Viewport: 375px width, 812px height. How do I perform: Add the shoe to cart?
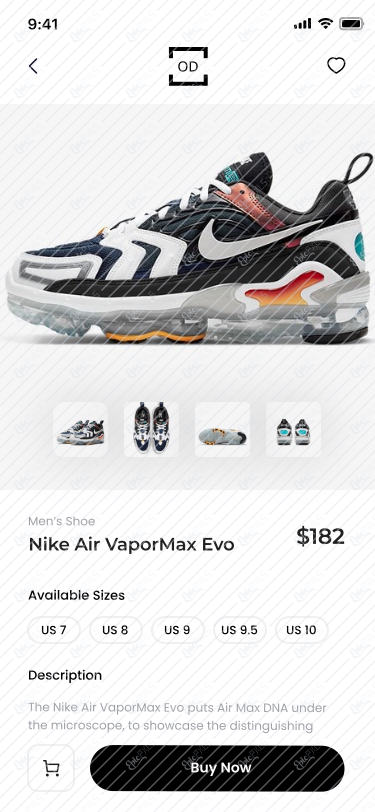(x=51, y=768)
